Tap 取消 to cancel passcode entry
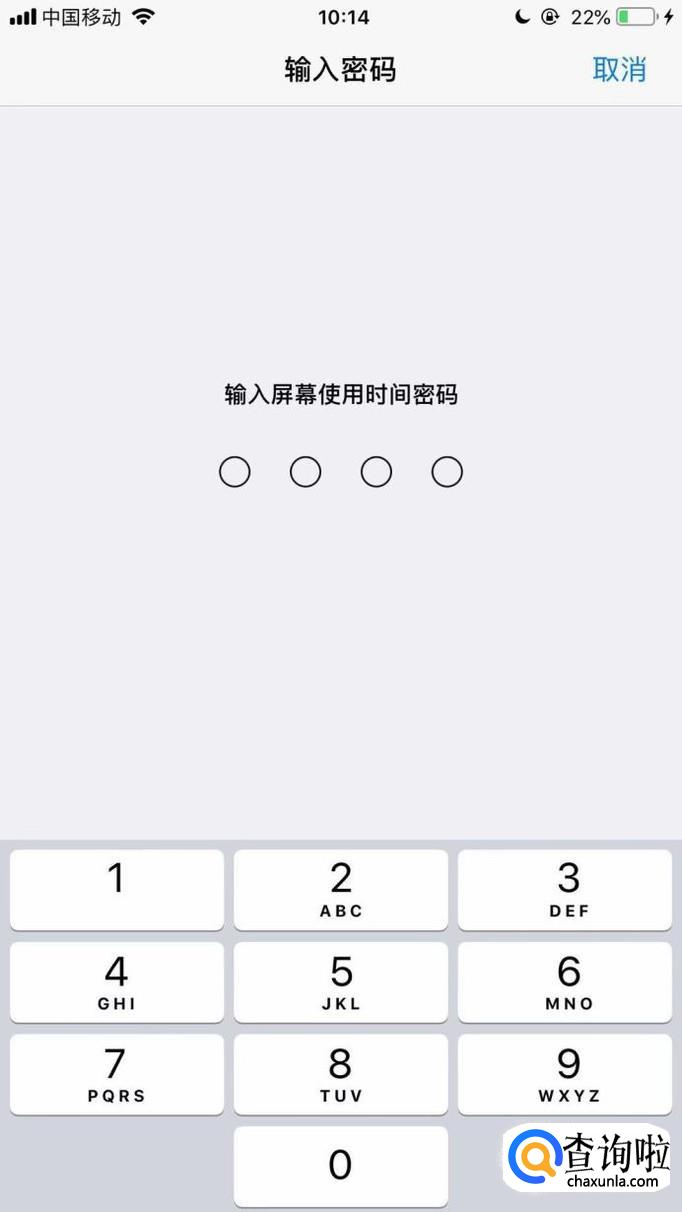The height and width of the screenshot is (1212, 682). coord(619,70)
